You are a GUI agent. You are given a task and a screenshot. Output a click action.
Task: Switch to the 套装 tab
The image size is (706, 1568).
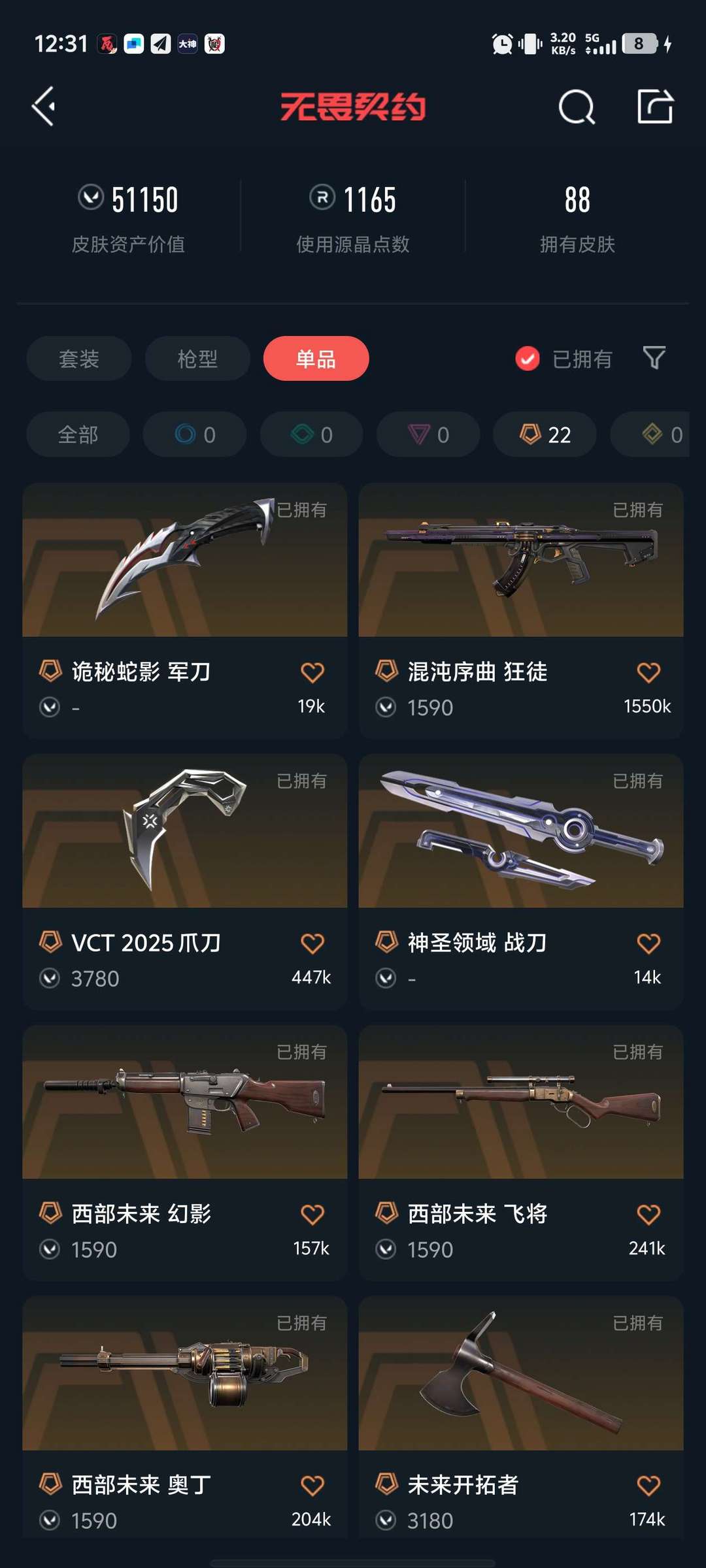79,359
